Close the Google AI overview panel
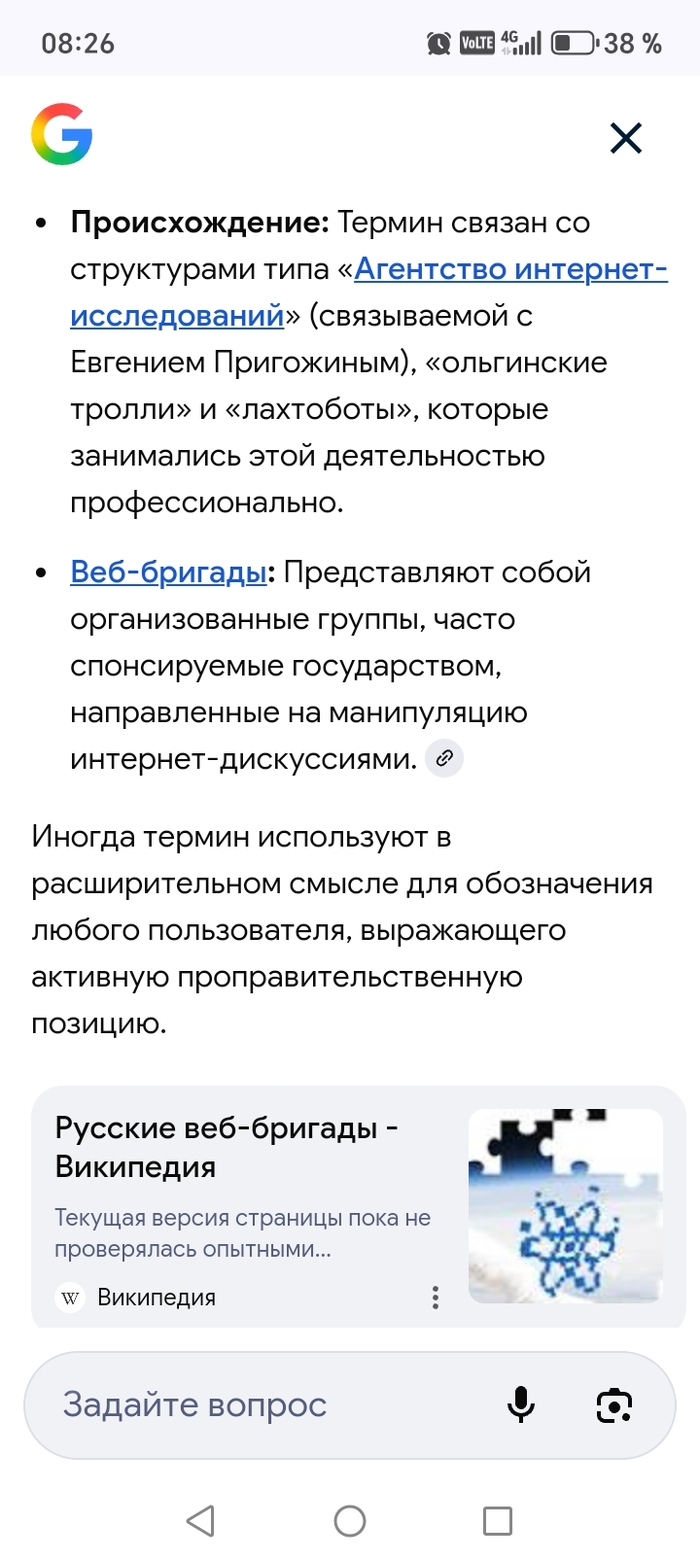The image size is (700, 1559). click(626, 138)
